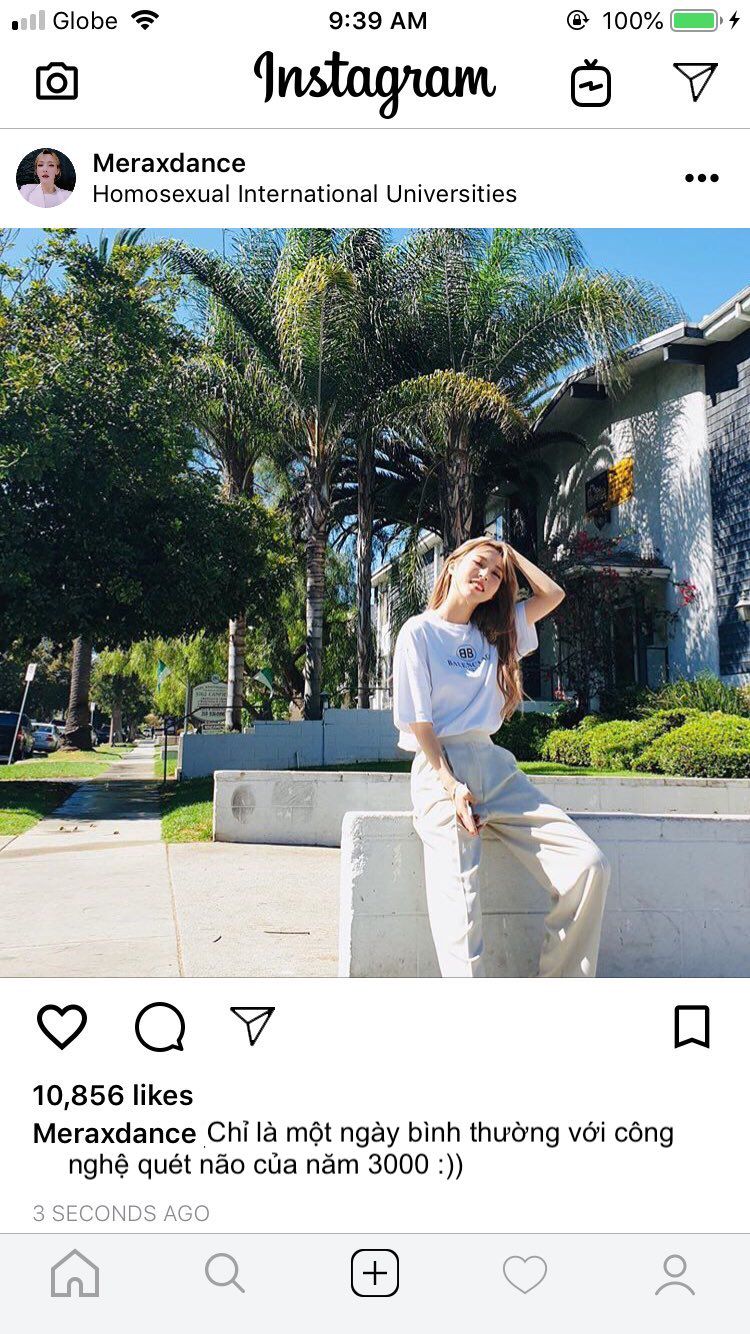This screenshot has width=750, height=1334.
Task: Bookmark Meraxdance's post
Action: [x=691, y=1027]
